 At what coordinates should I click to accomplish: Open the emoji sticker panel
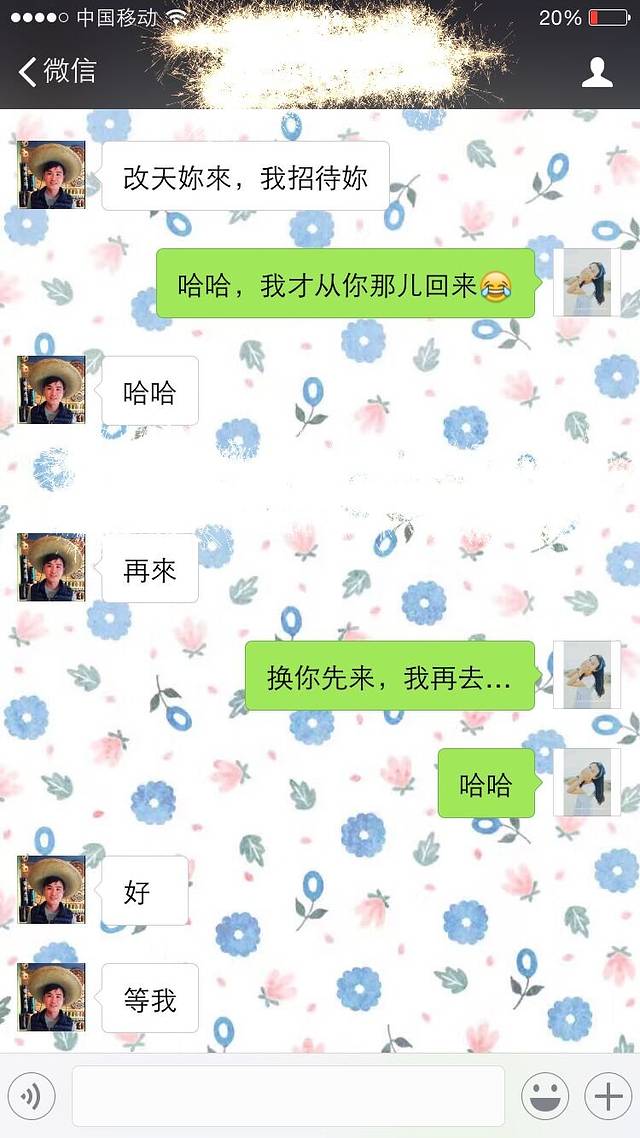point(546,1097)
